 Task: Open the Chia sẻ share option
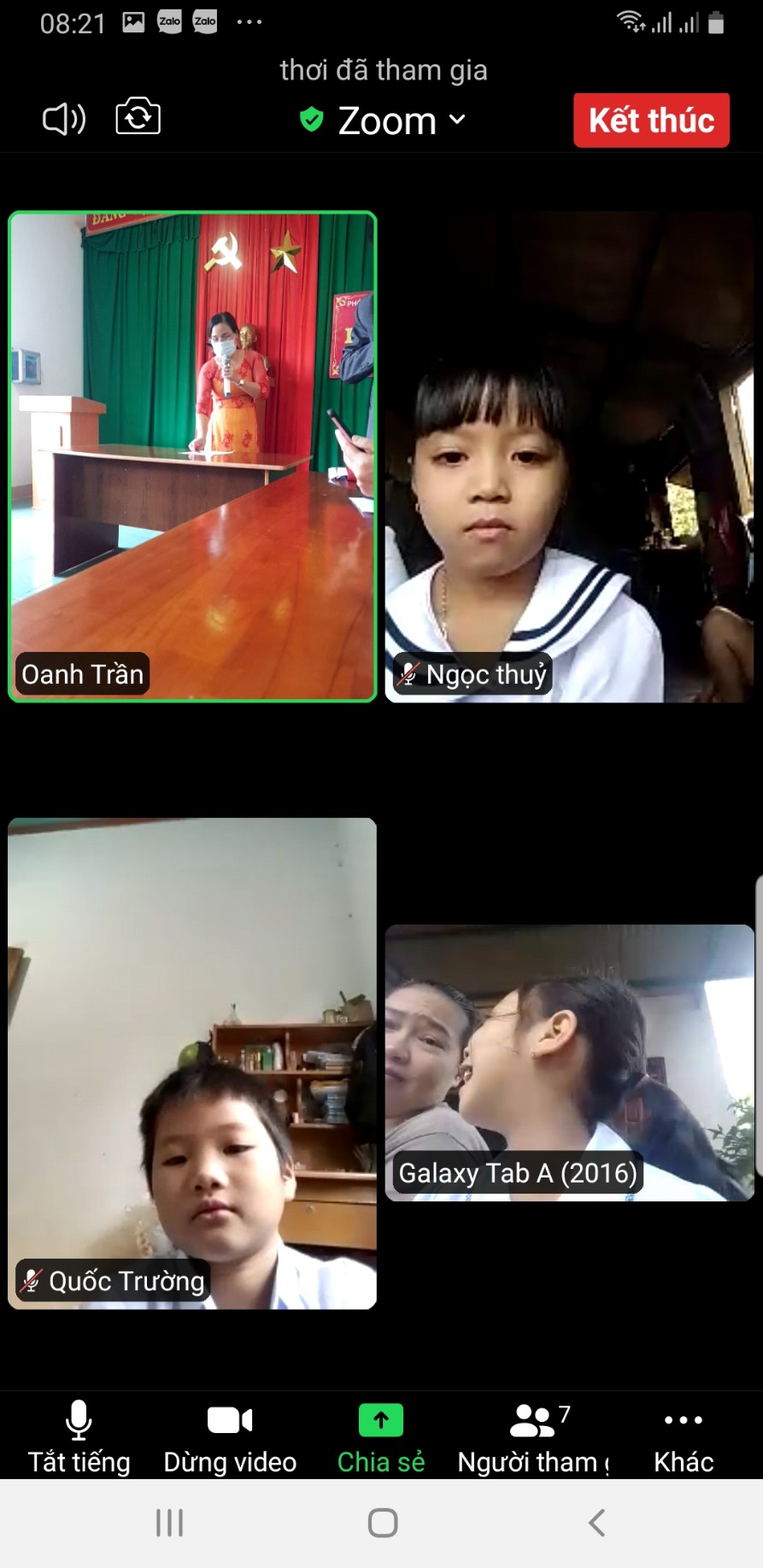point(381,1437)
